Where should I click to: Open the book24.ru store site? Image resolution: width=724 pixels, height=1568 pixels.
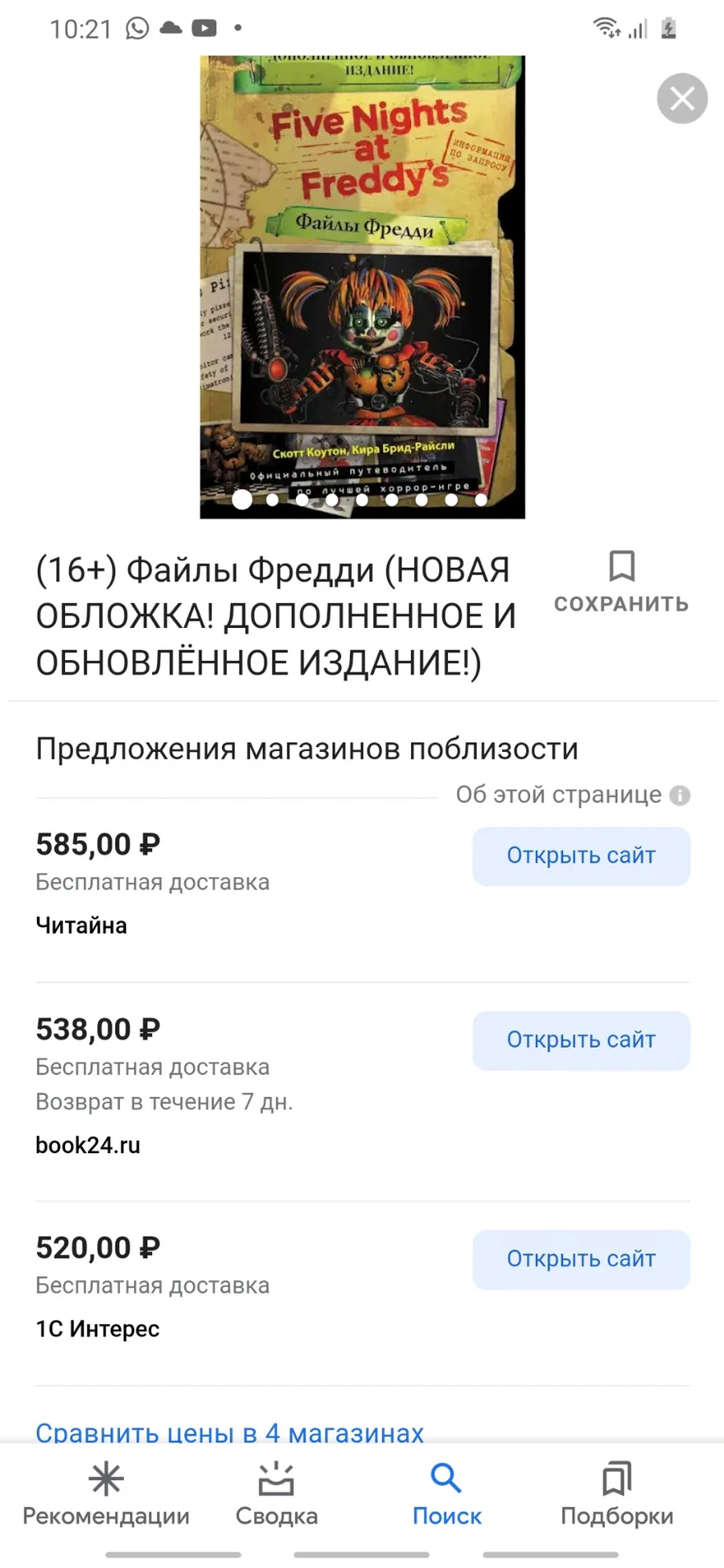[x=581, y=1040]
